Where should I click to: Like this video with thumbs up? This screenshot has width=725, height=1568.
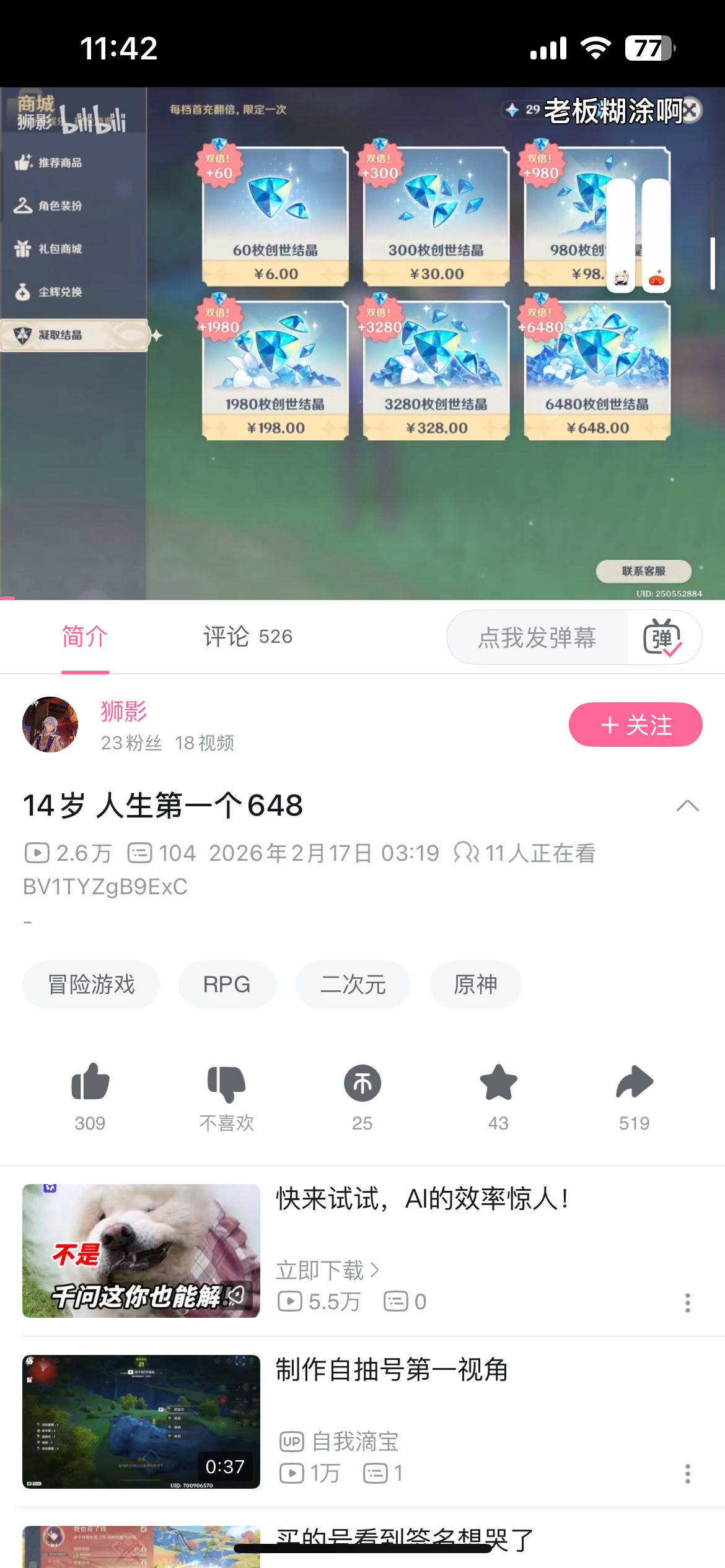(90, 1084)
